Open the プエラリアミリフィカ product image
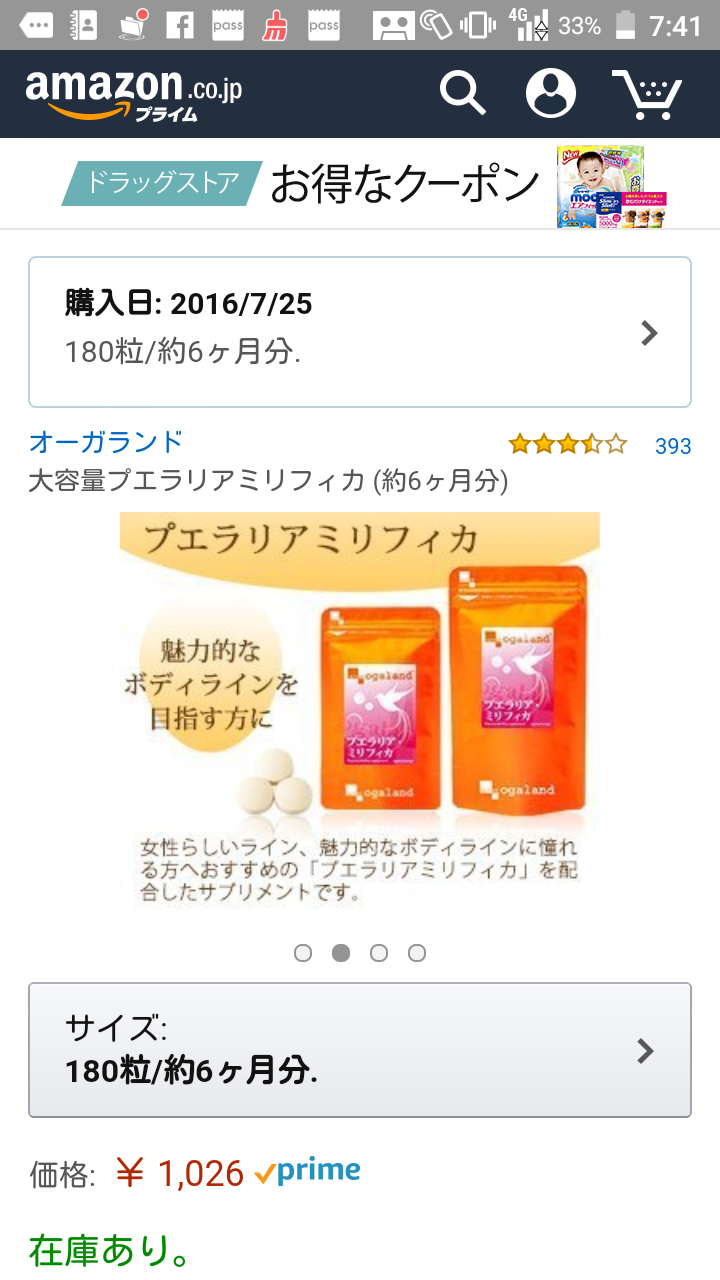This screenshot has height=1280, width=720. 360,710
